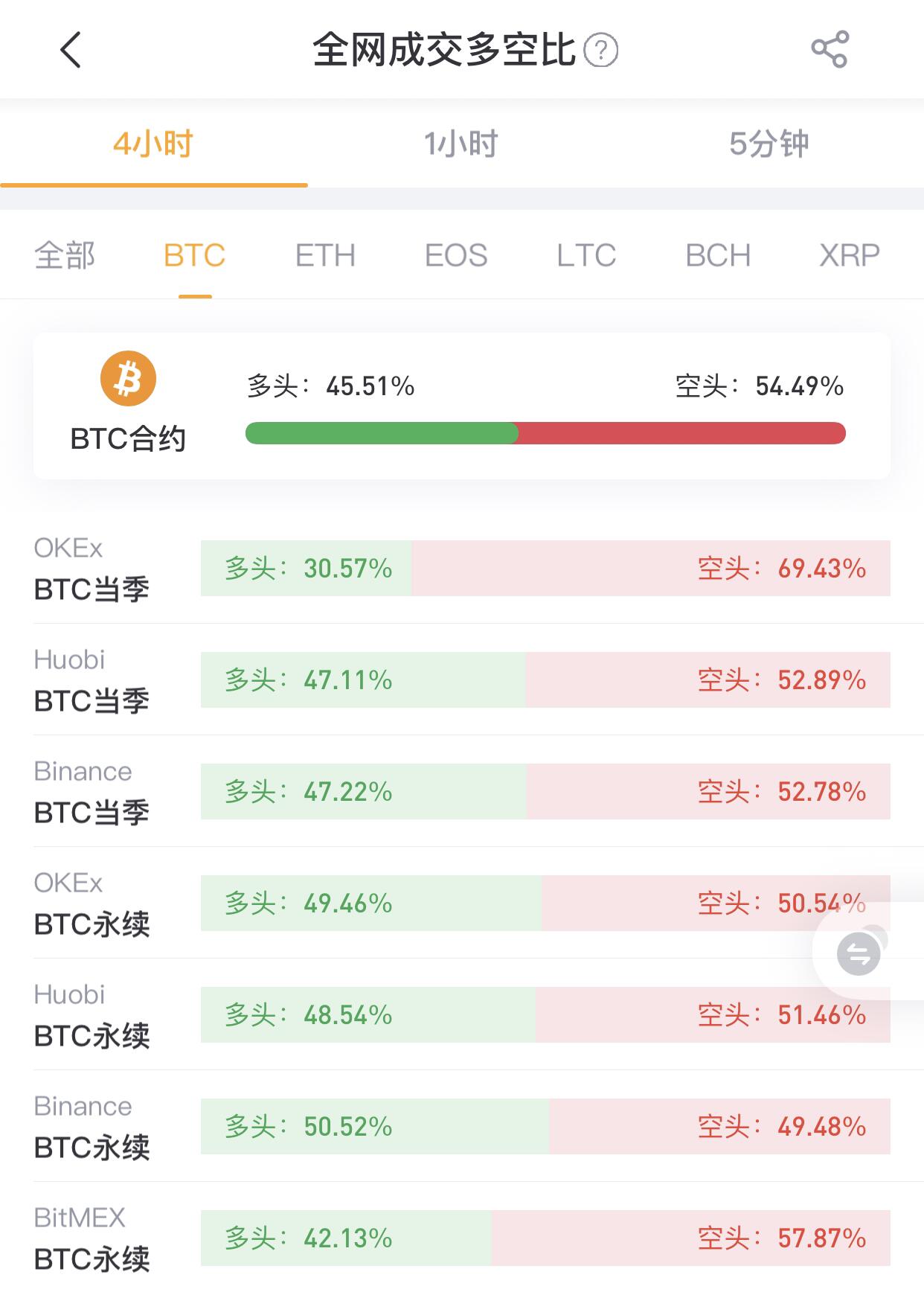Open the EOS contract list
The height and width of the screenshot is (1292, 924).
(x=457, y=255)
